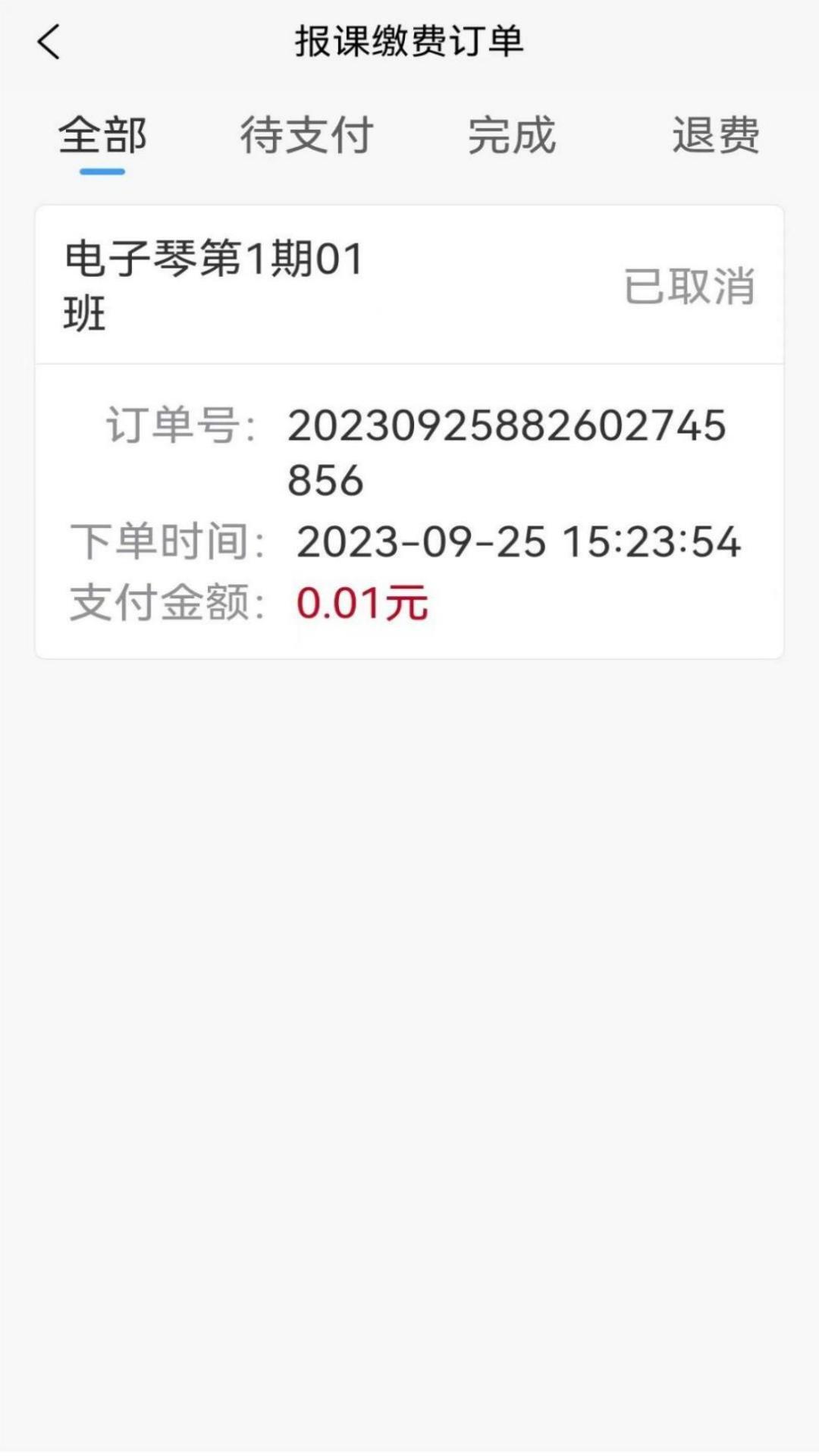
Task: Click the order number 20230925882602745856
Action: pyautogui.click(x=508, y=451)
